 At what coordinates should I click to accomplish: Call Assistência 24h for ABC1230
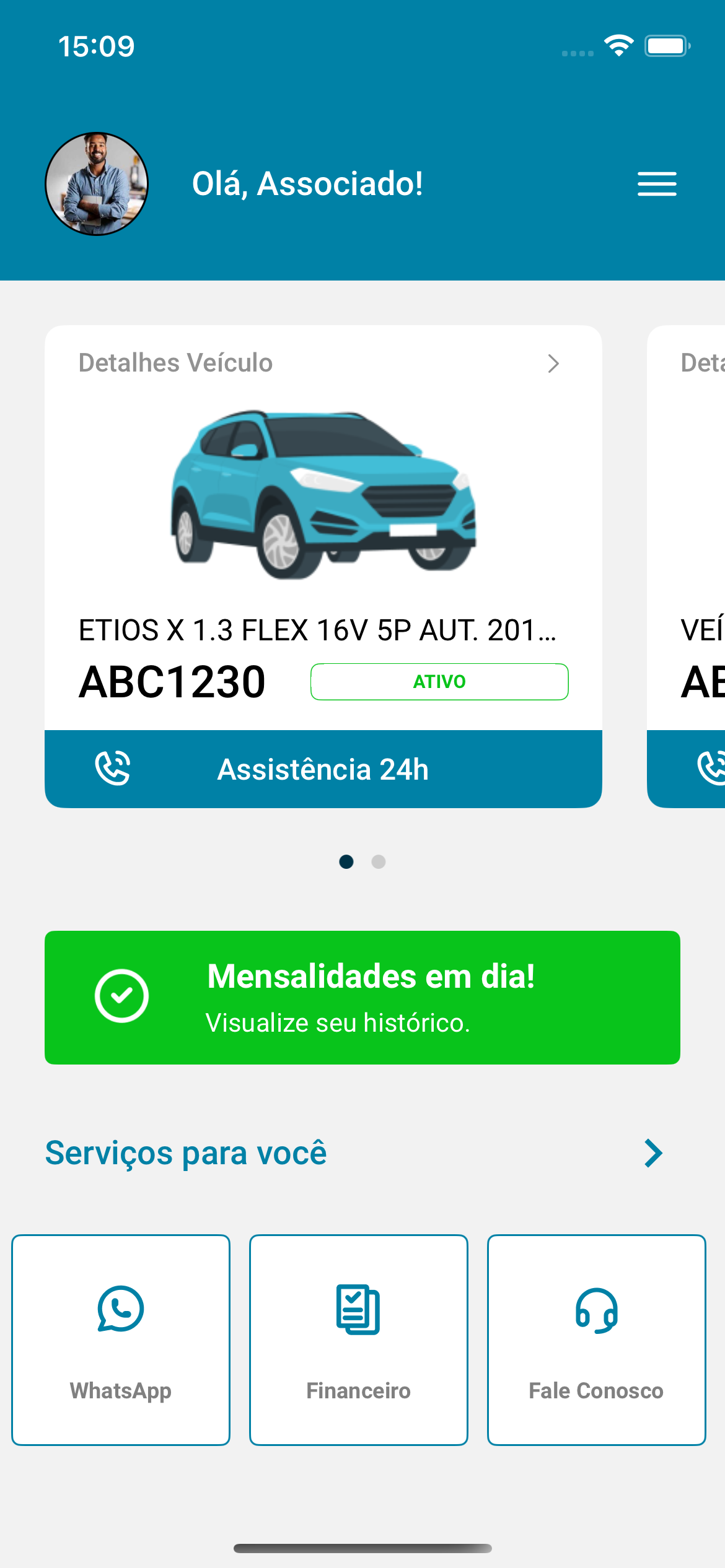point(323,769)
